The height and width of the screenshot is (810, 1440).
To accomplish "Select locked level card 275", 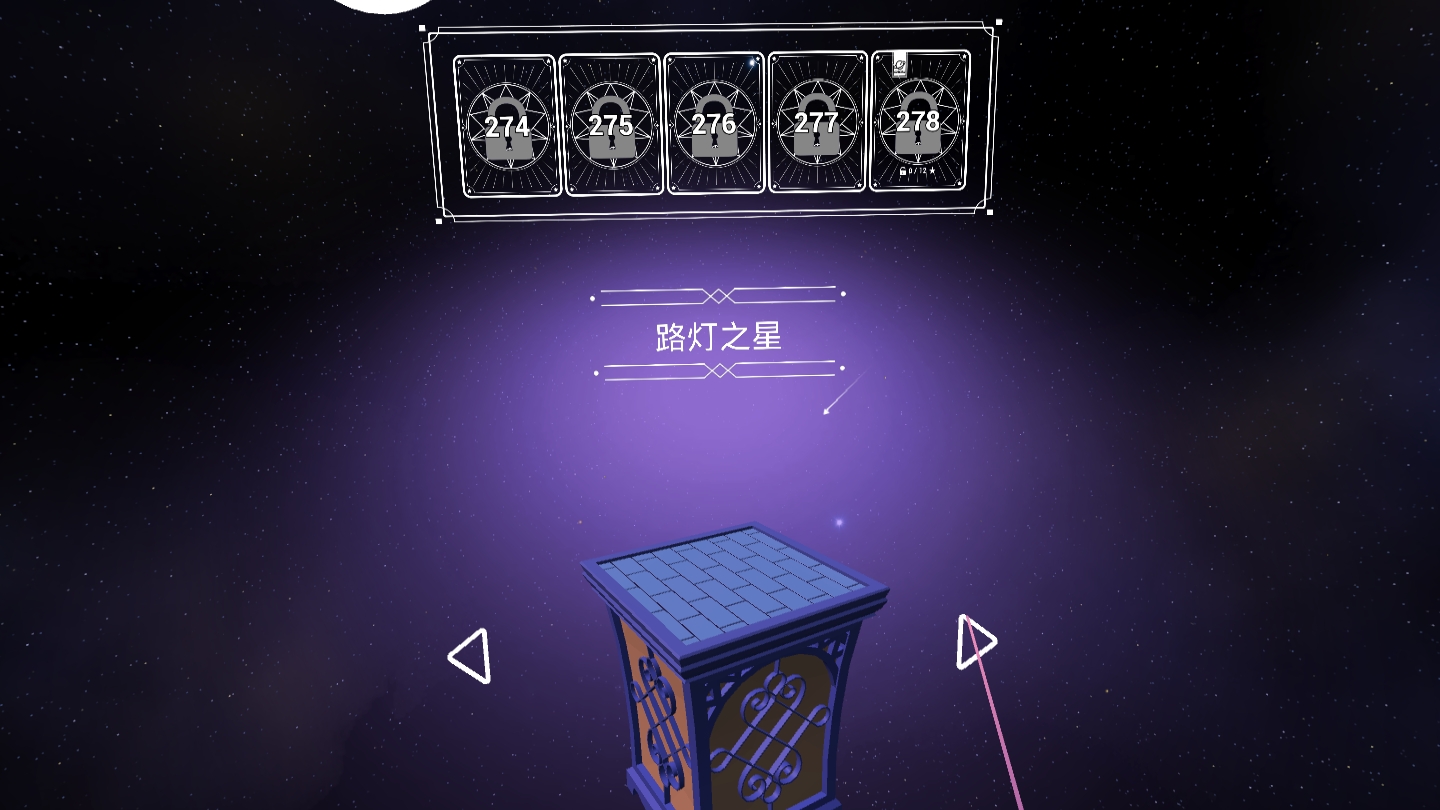I will click(x=611, y=125).
